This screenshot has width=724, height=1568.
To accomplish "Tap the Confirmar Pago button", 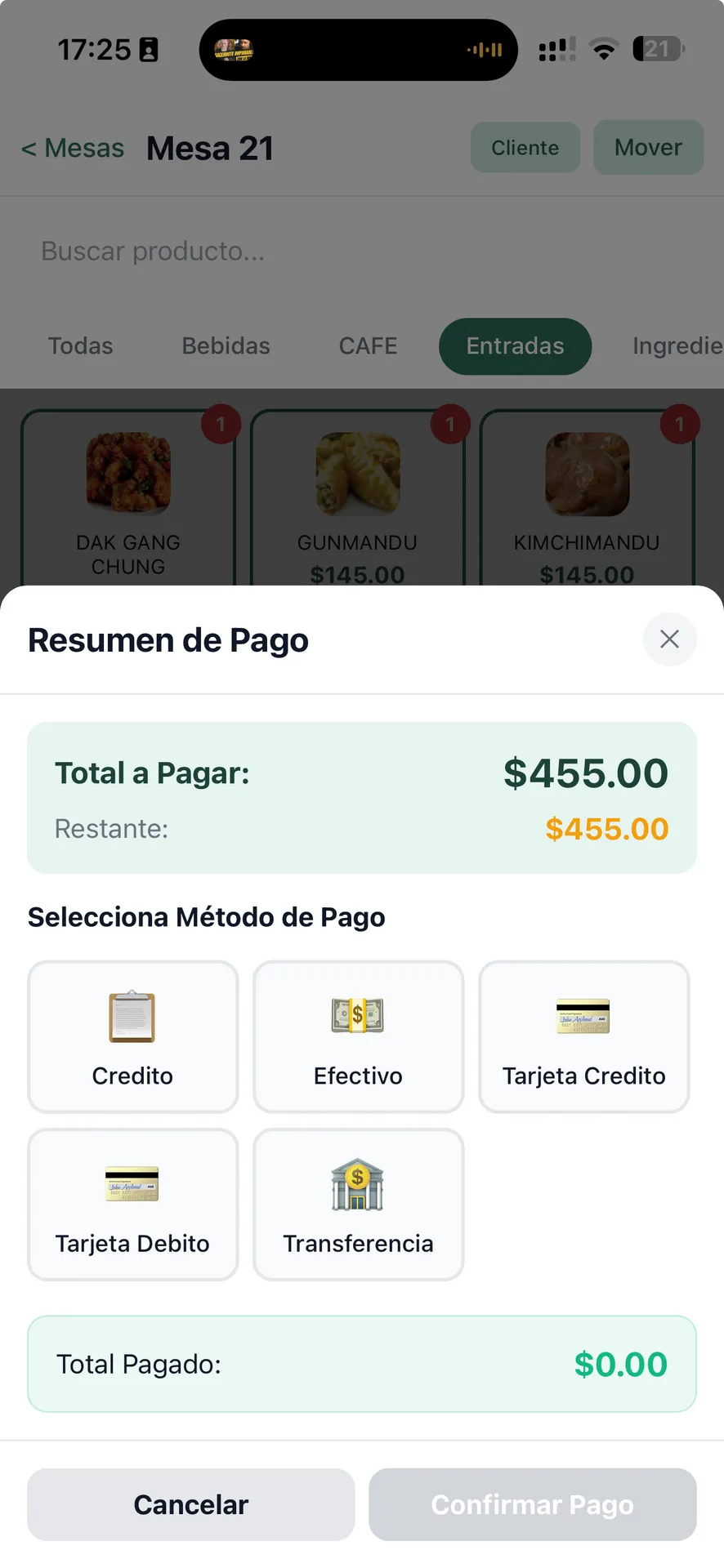I will (532, 1504).
